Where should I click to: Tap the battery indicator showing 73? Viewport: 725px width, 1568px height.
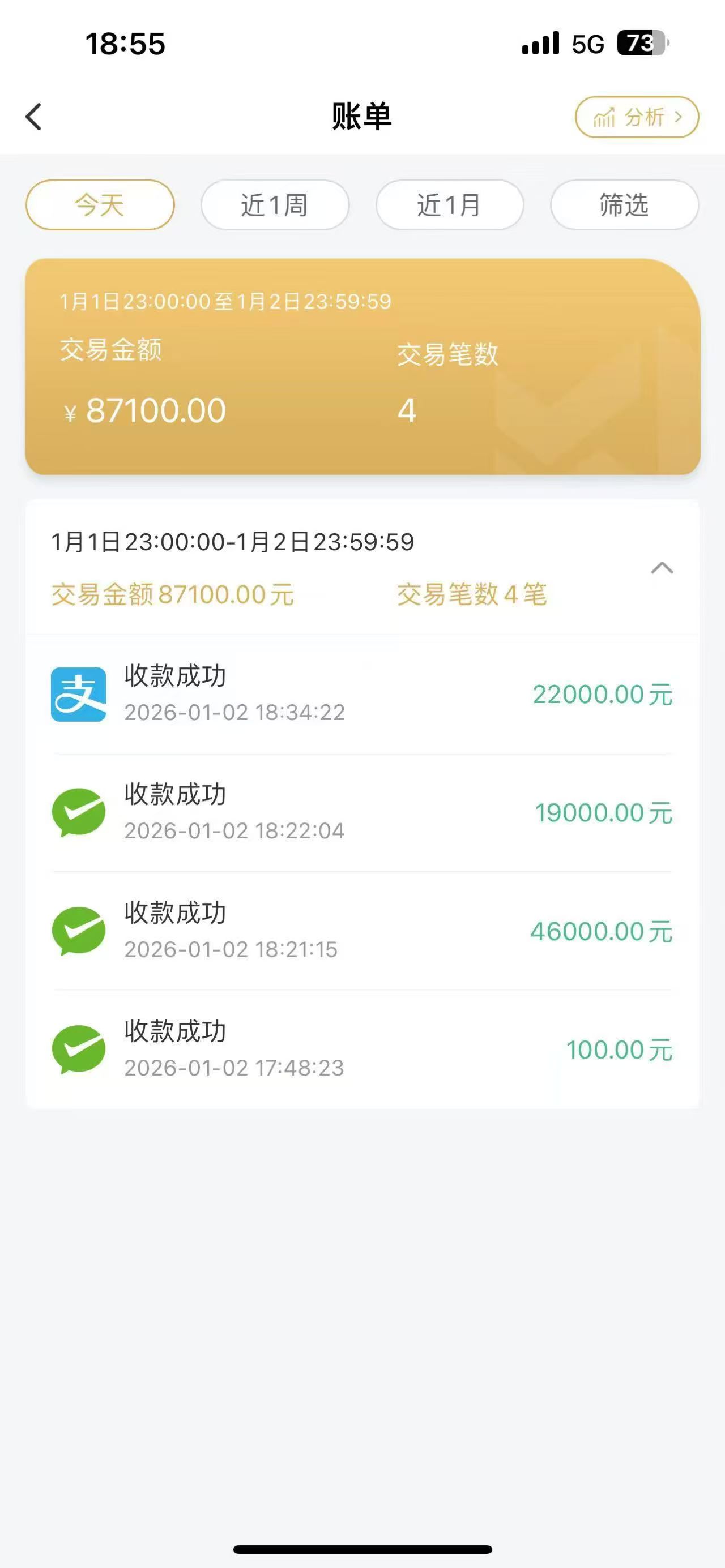coord(642,41)
